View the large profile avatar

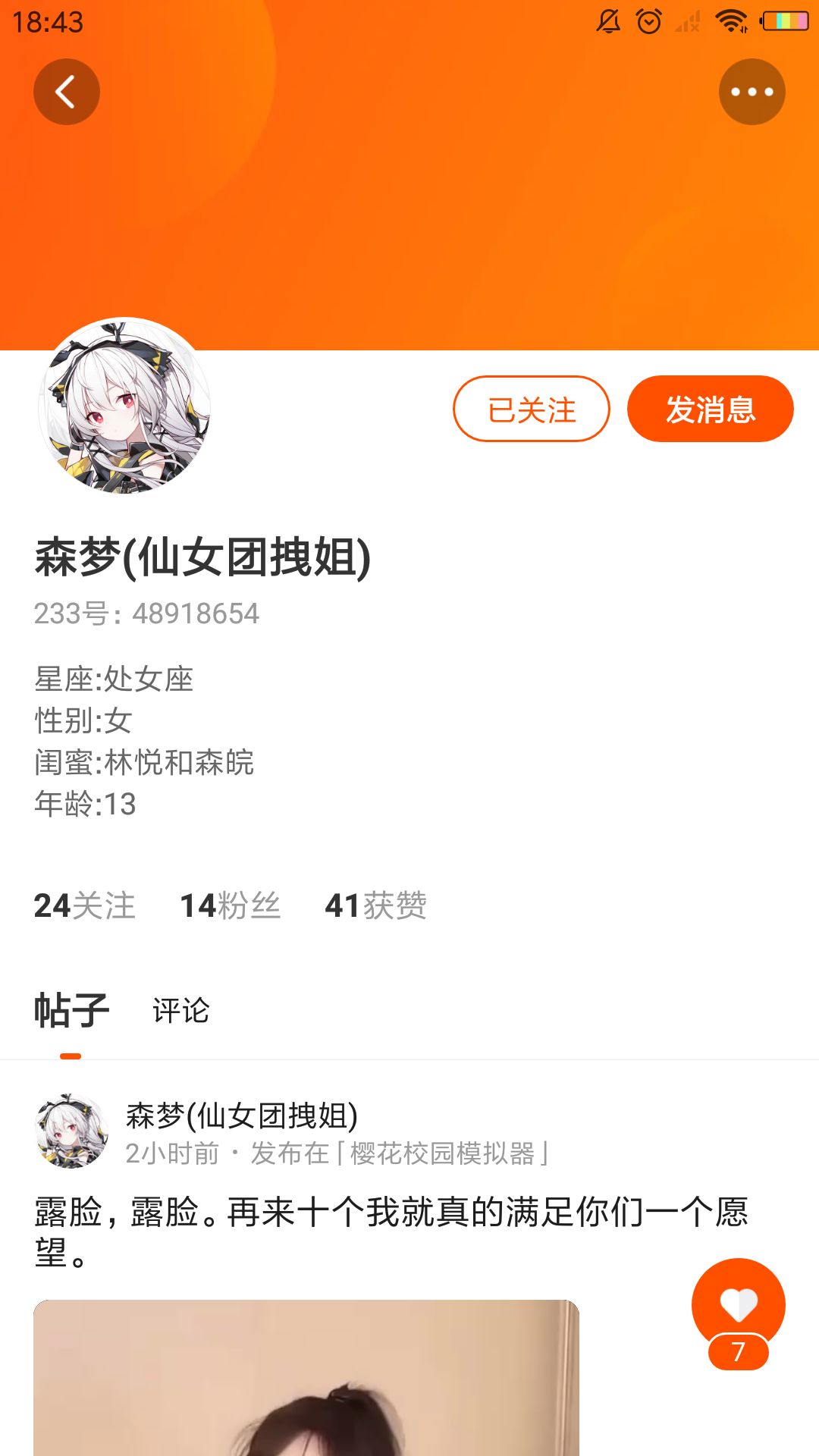coord(124,406)
